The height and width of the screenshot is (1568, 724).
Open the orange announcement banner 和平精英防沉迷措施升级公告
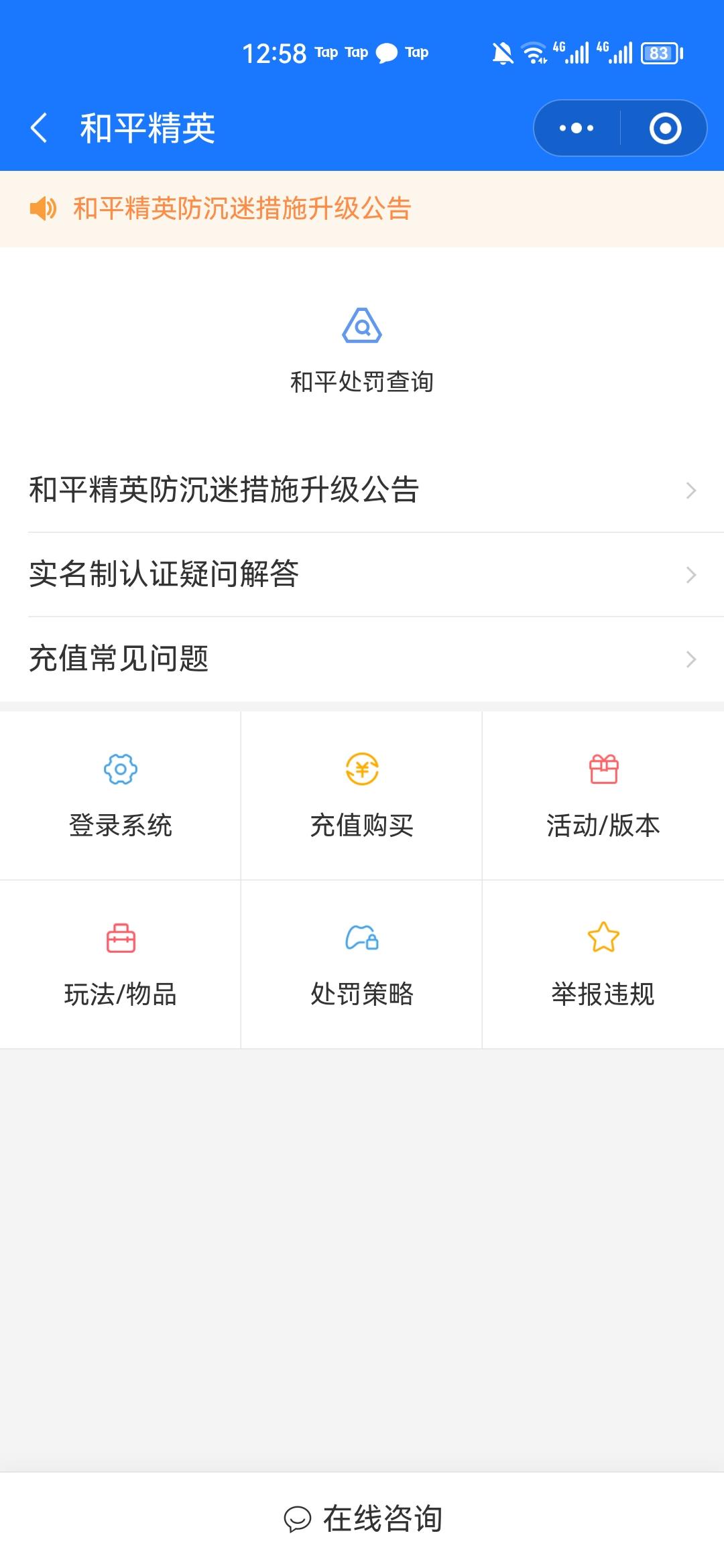[362, 208]
